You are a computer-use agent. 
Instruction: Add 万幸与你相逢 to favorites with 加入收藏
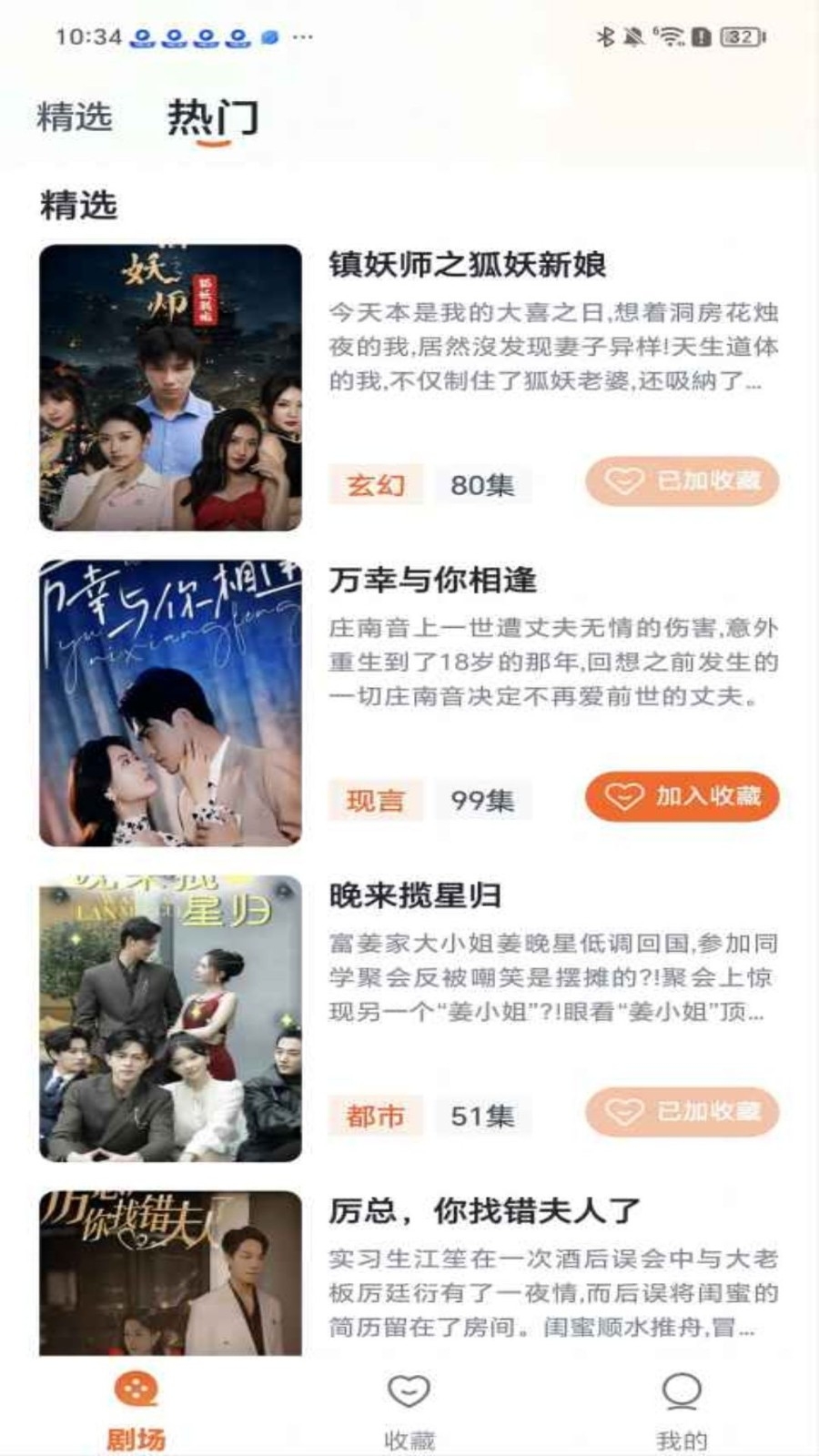[682, 796]
